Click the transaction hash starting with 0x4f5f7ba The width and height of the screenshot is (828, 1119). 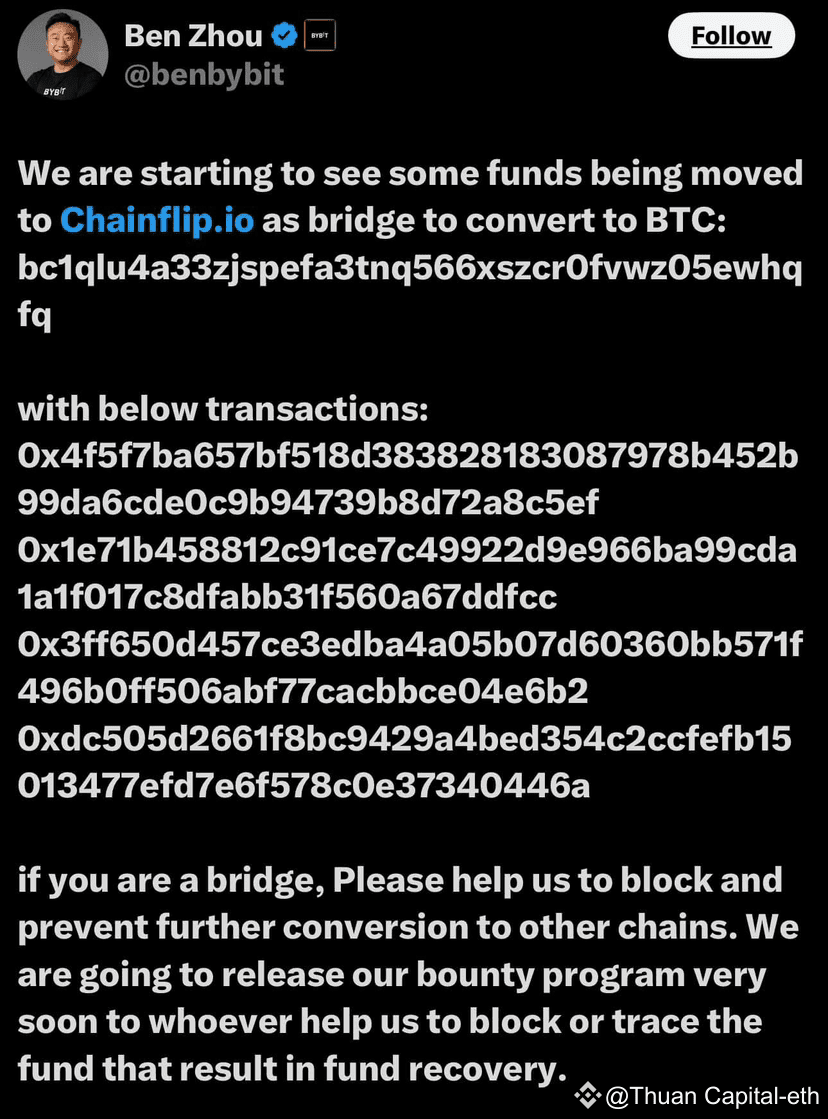point(410,456)
